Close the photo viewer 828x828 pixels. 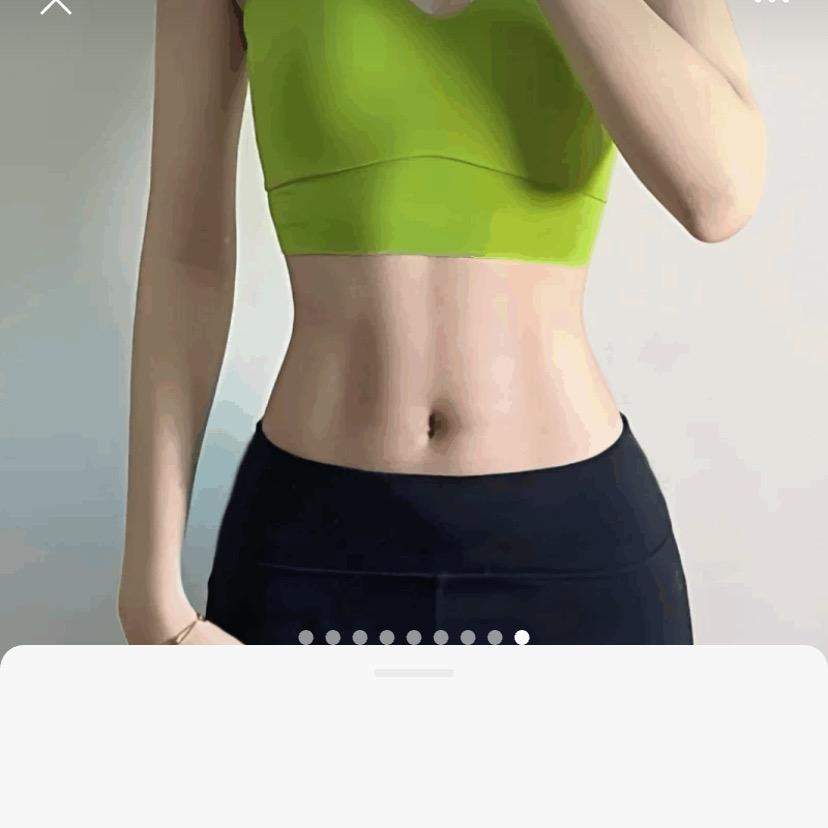tap(56, 6)
